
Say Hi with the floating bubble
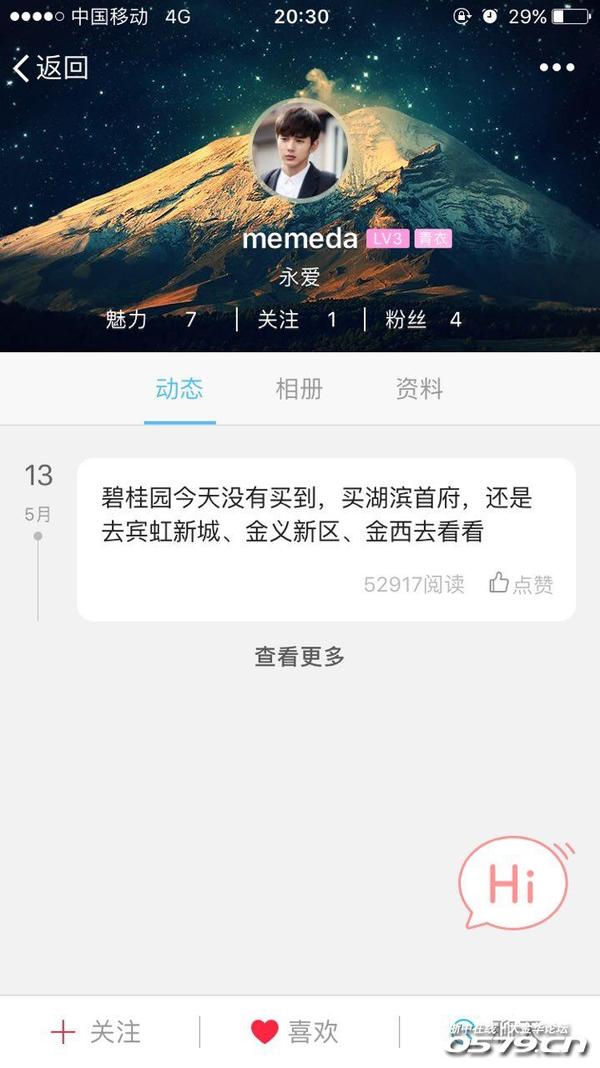tap(513, 885)
